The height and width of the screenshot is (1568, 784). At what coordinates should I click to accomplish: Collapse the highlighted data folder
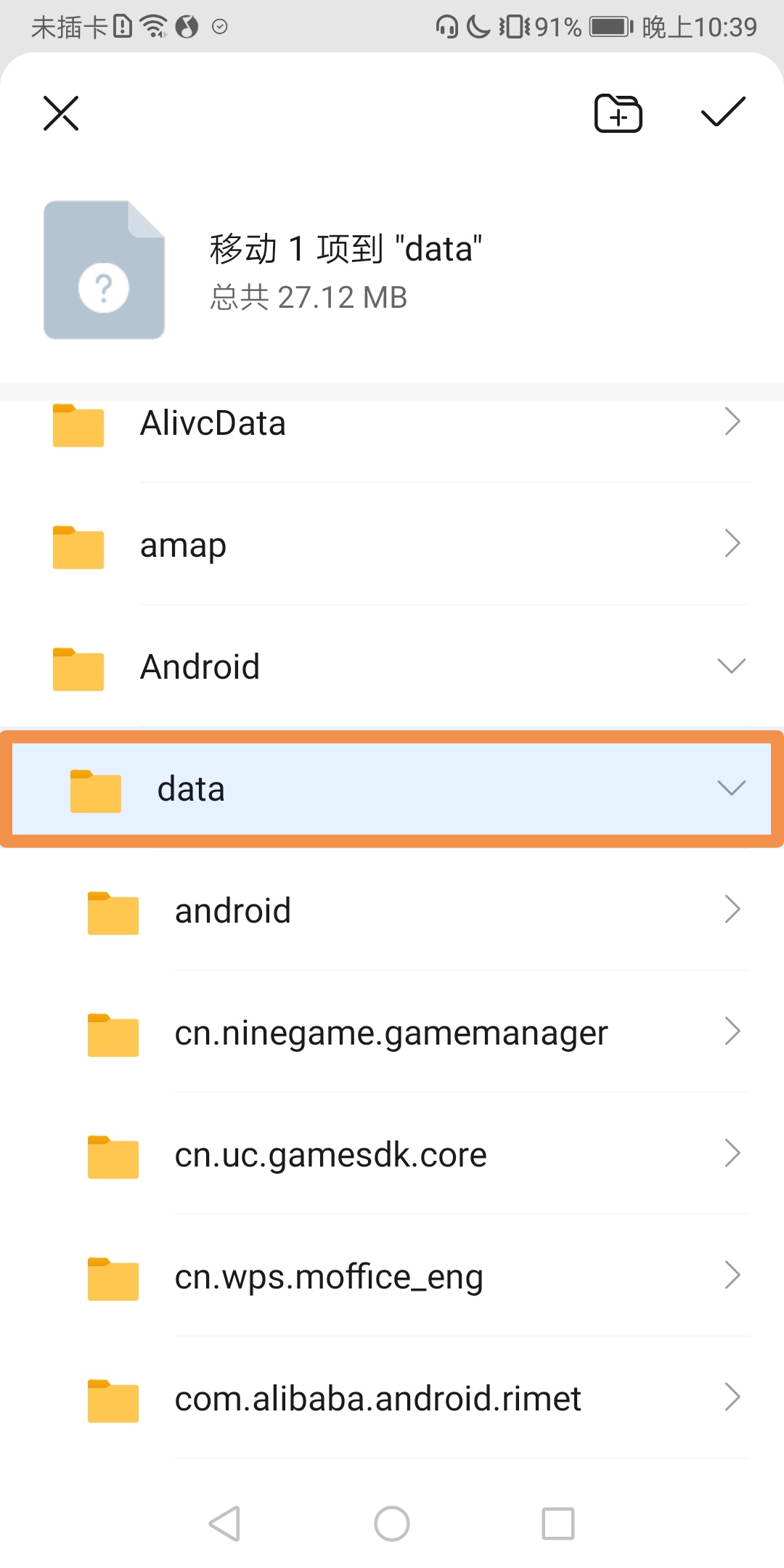[x=732, y=788]
